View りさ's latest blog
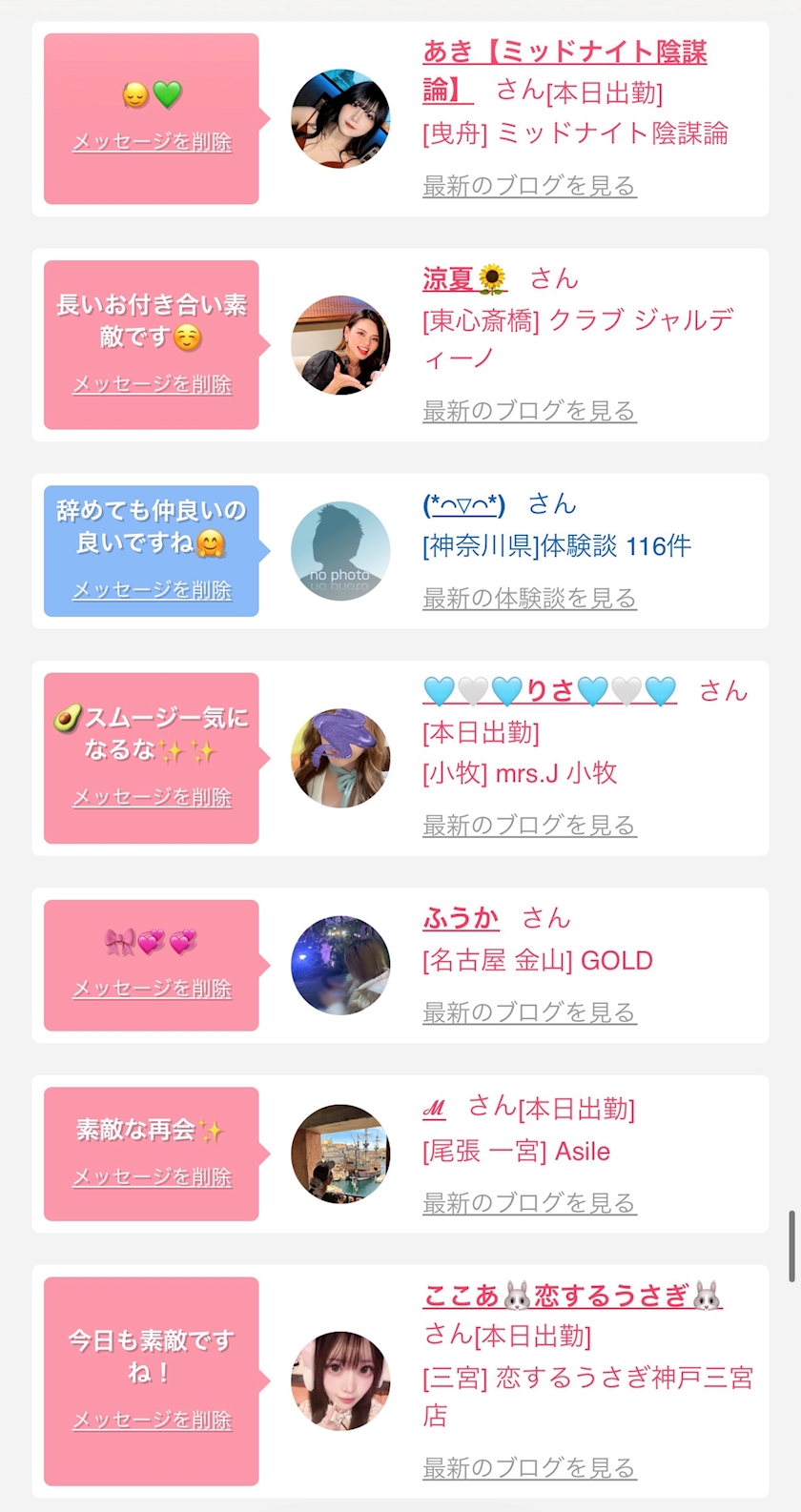 tap(529, 825)
